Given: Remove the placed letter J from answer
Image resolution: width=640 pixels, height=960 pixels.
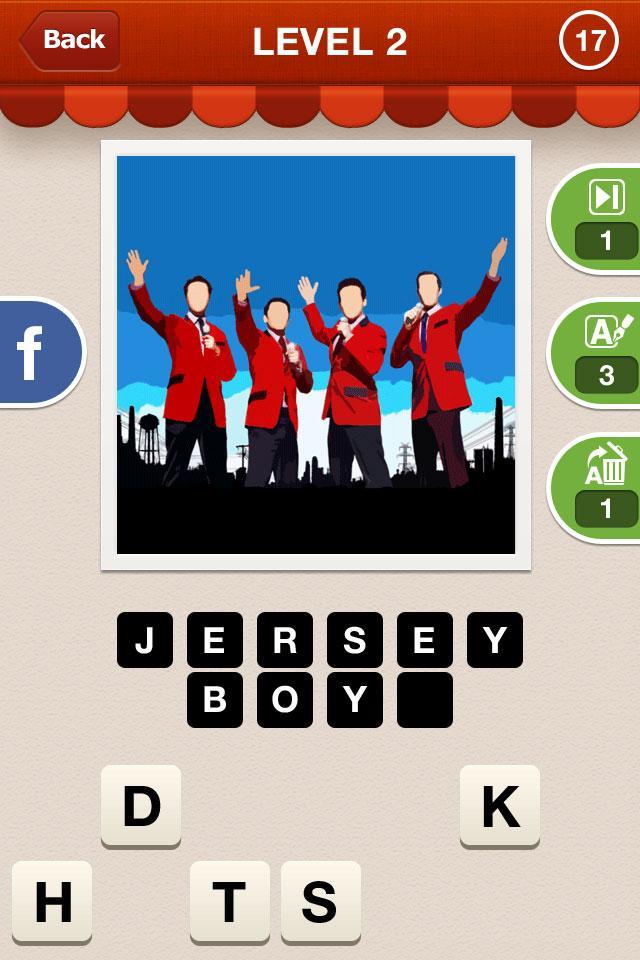Looking at the screenshot, I should [x=145, y=640].
